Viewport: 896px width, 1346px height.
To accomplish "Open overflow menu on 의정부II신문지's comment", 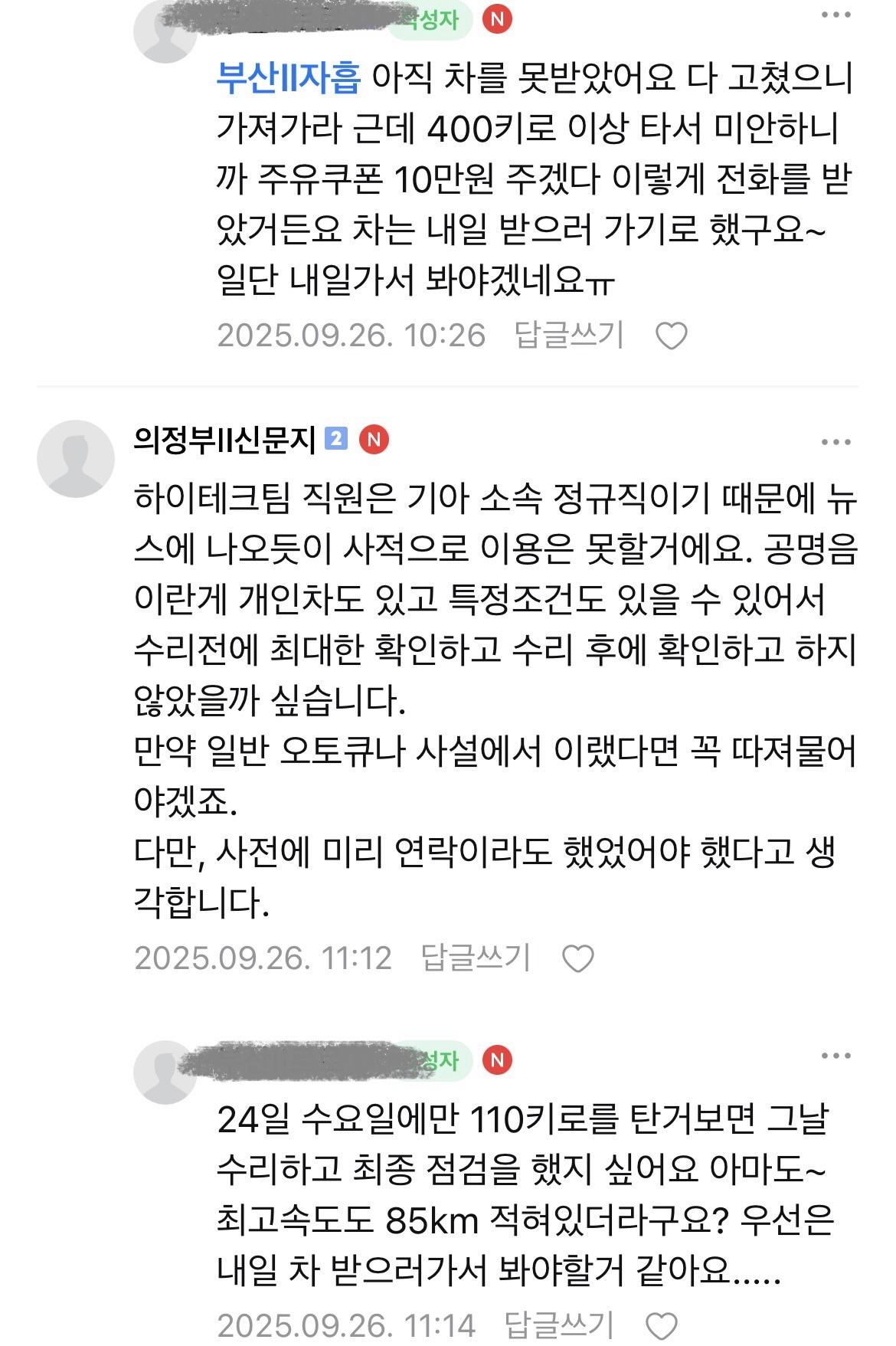I will (836, 442).
